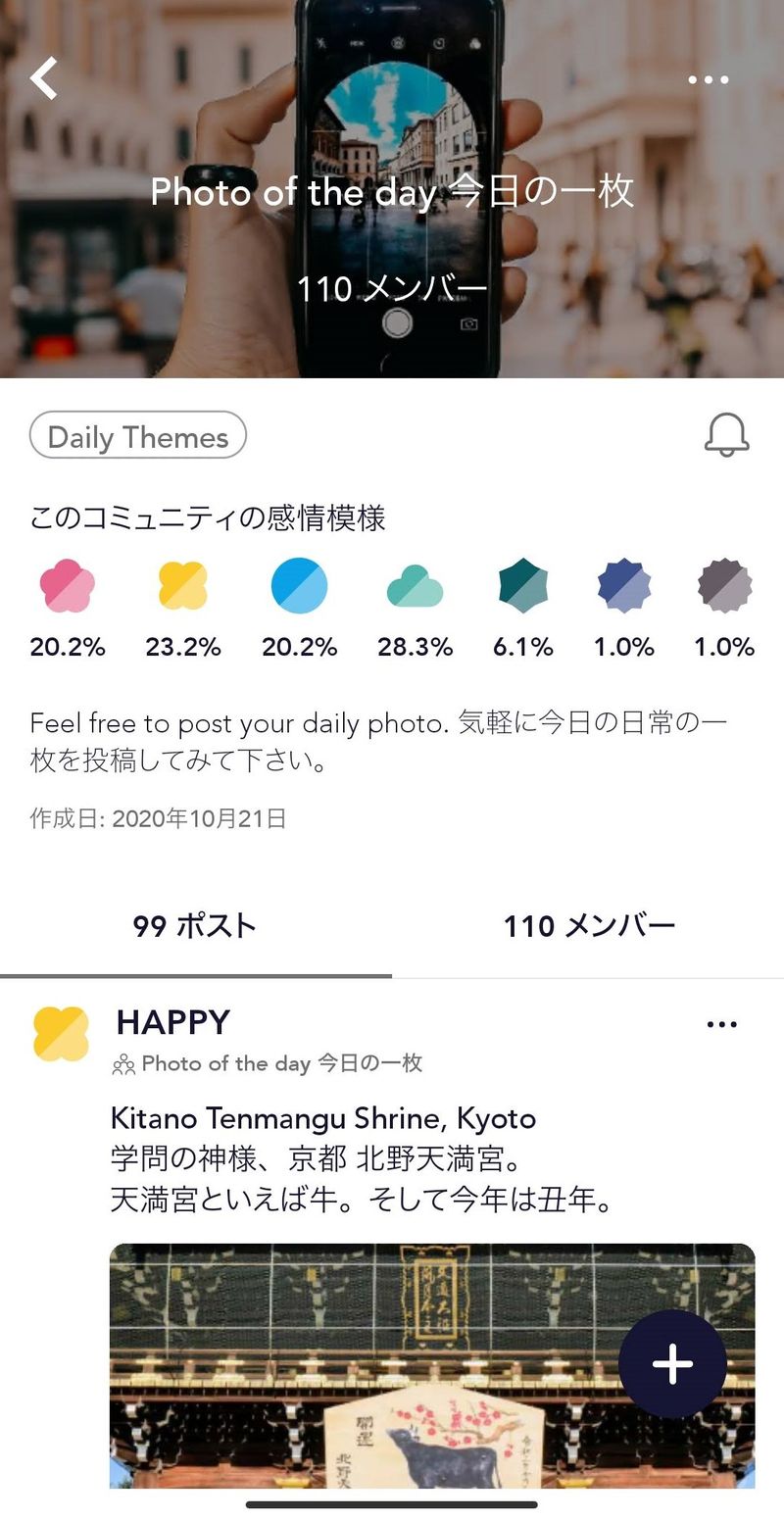This screenshot has width=784, height=1521.
Task: Switch to the 99 ポスト tab
Action: pyautogui.click(x=195, y=926)
